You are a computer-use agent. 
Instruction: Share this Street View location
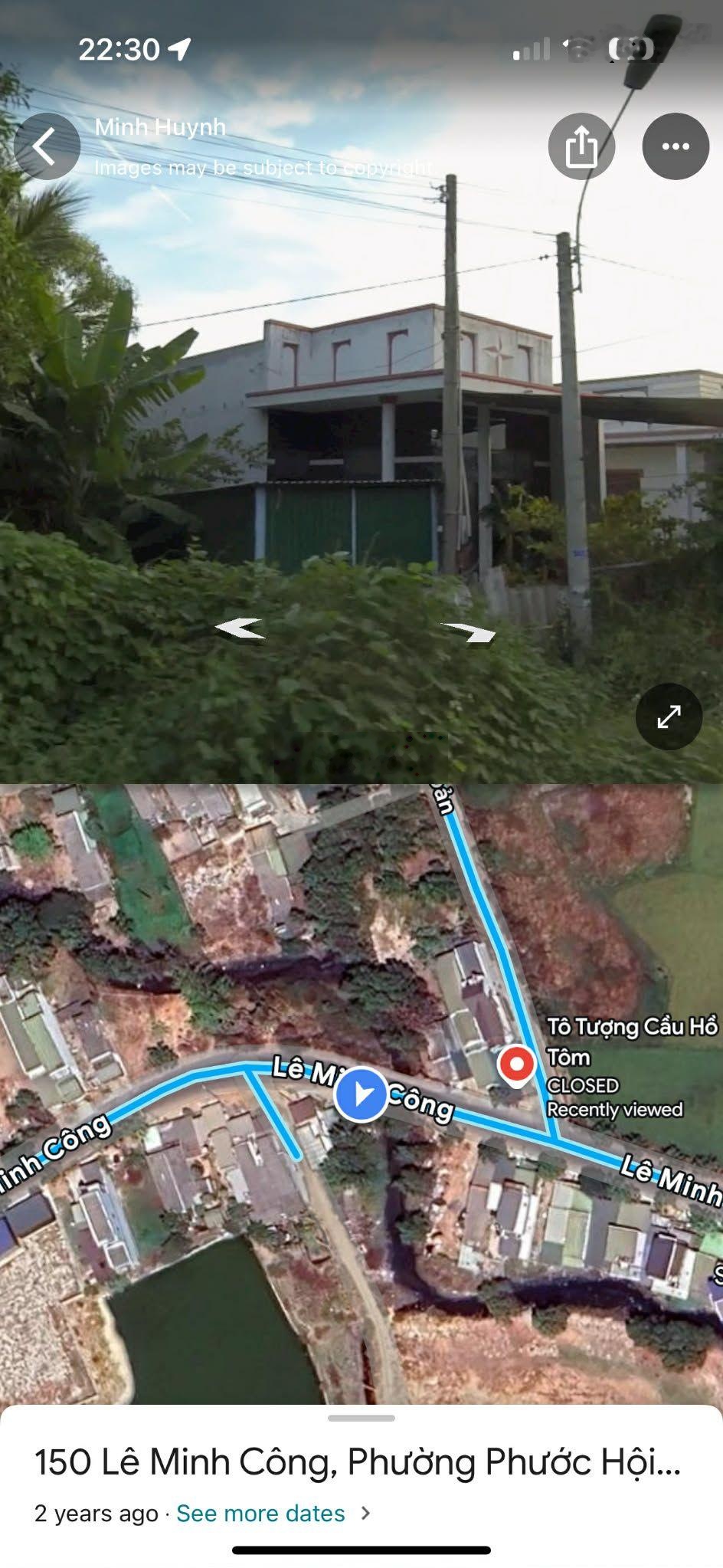pyautogui.click(x=581, y=146)
